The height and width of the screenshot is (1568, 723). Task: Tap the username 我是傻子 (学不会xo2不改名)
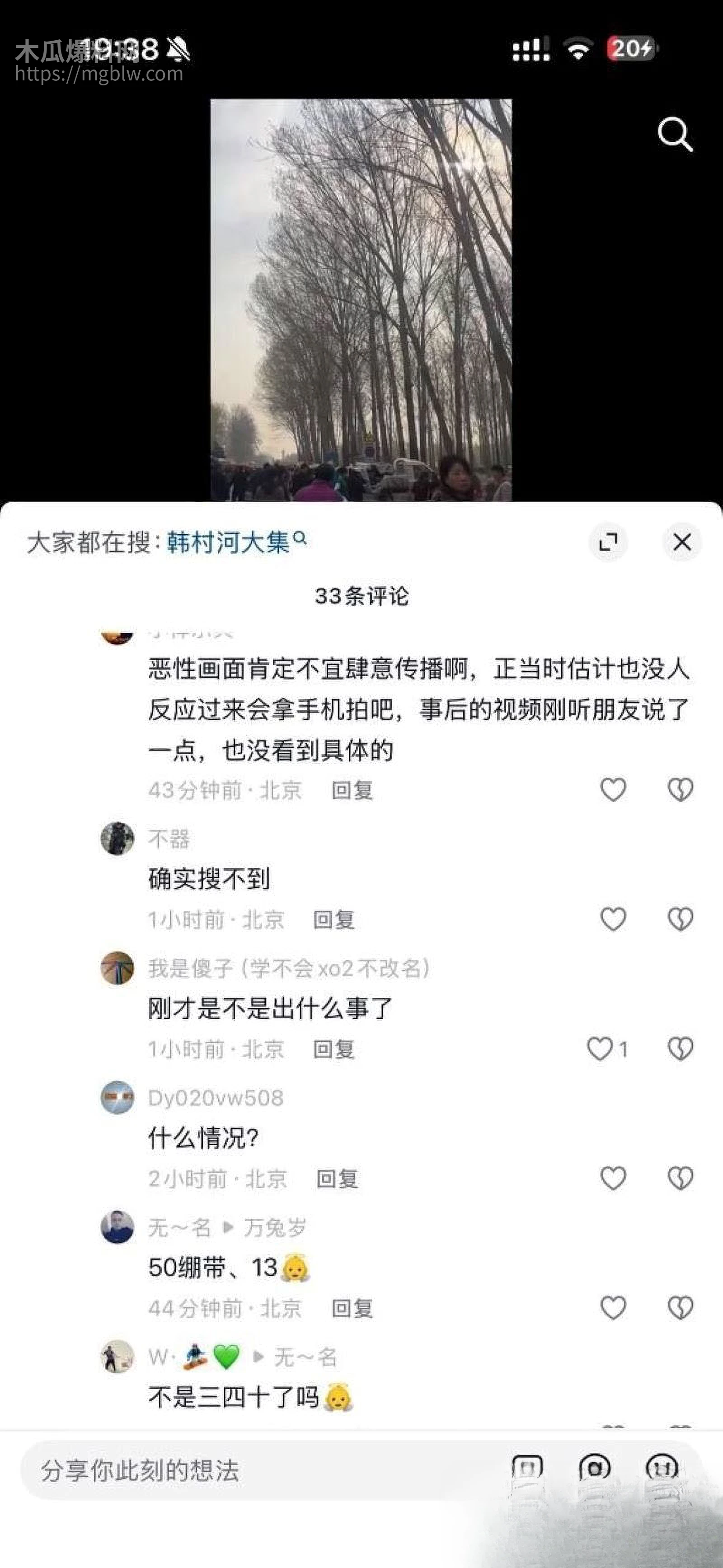(289, 971)
